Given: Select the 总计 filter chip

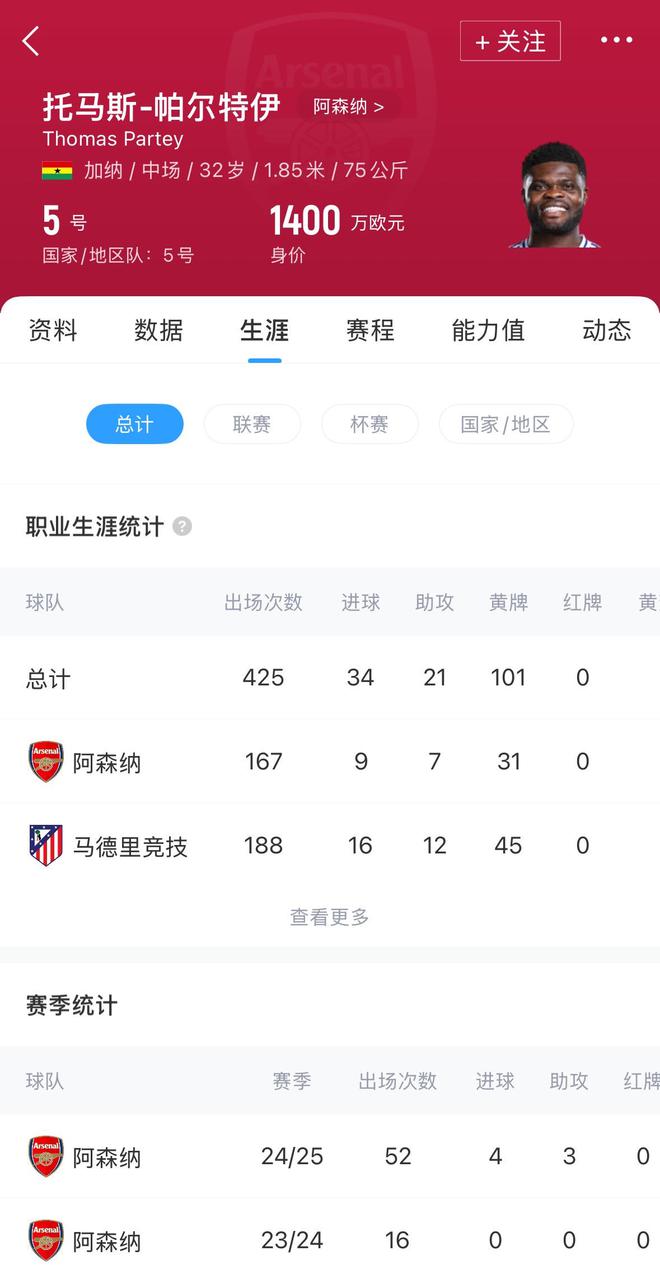Looking at the screenshot, I should click(134, 424).
